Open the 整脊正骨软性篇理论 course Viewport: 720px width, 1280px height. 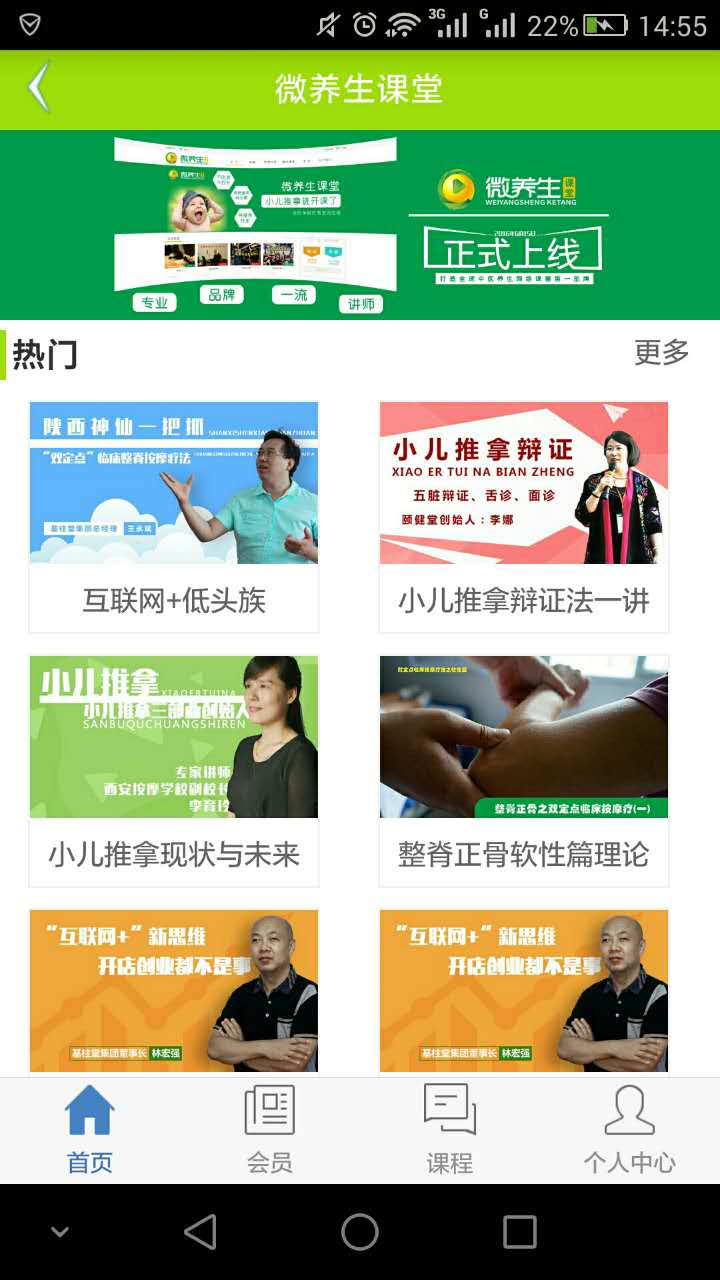pos(523,771)
